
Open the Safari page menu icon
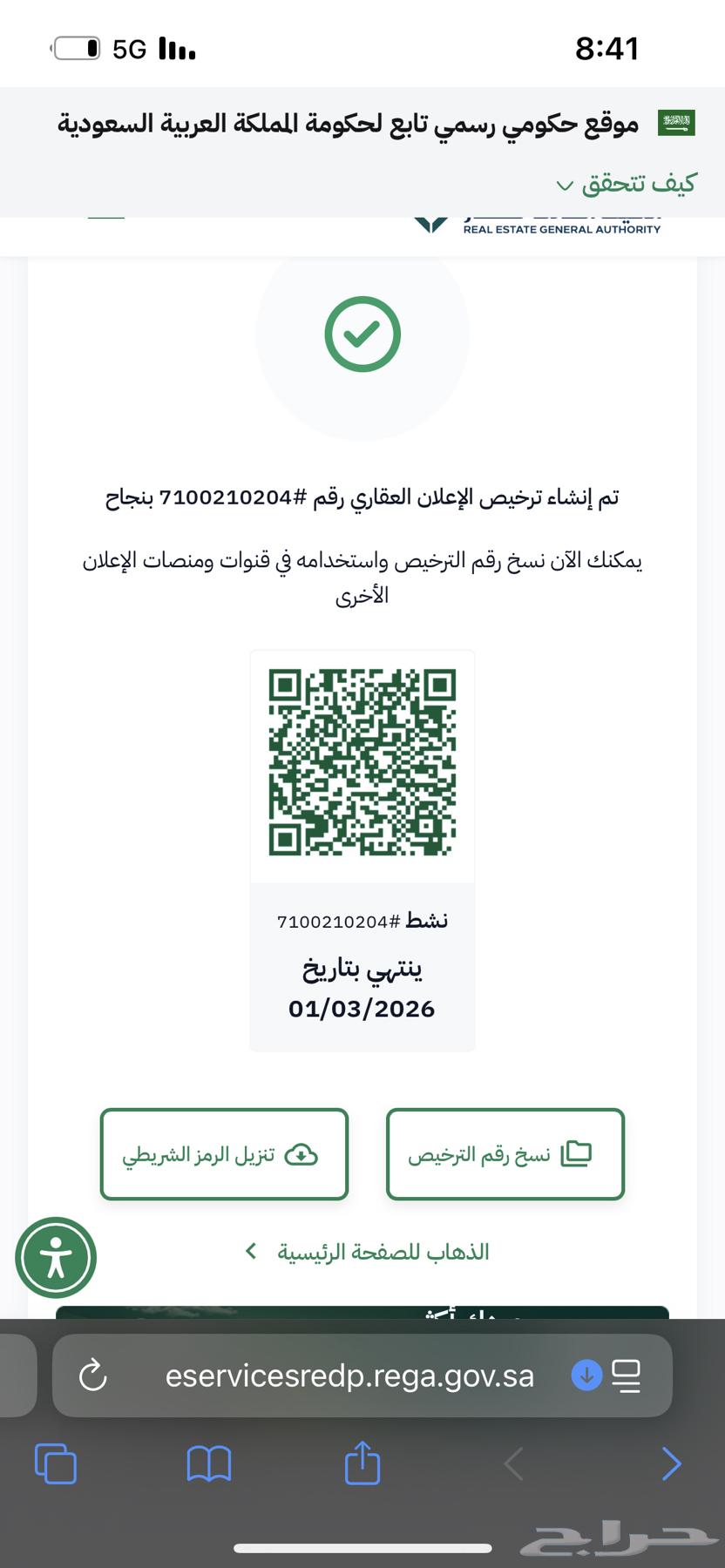click(627, 1375)
